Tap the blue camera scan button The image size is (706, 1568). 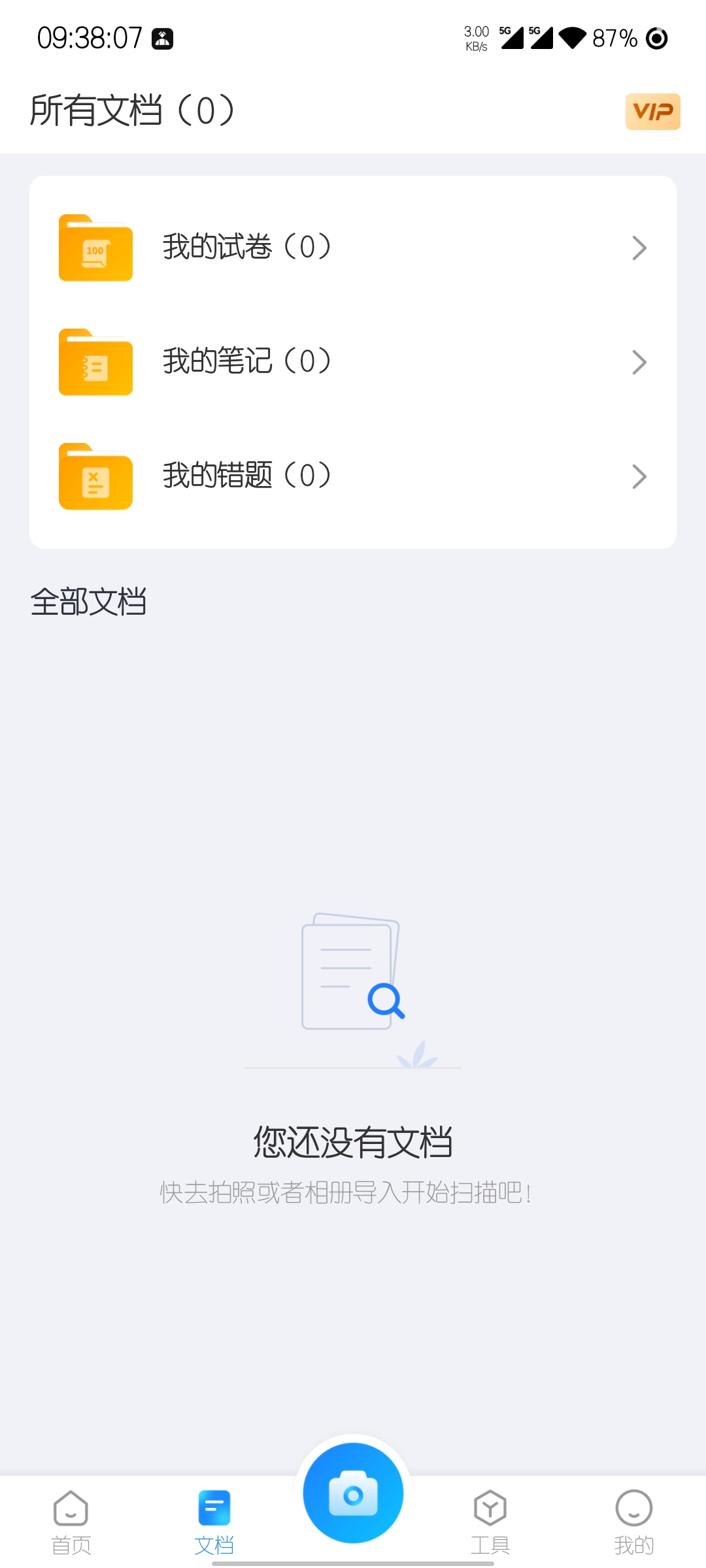[353, 1493]
